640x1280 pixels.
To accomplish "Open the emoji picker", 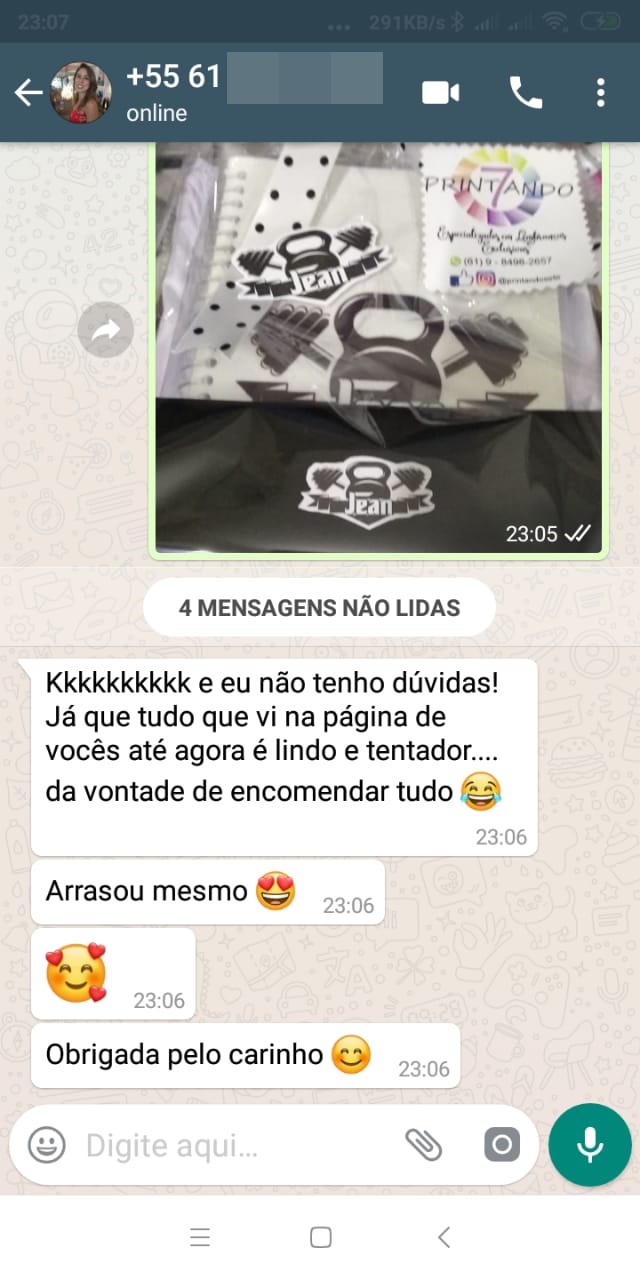I will (x=46, y=1145).
